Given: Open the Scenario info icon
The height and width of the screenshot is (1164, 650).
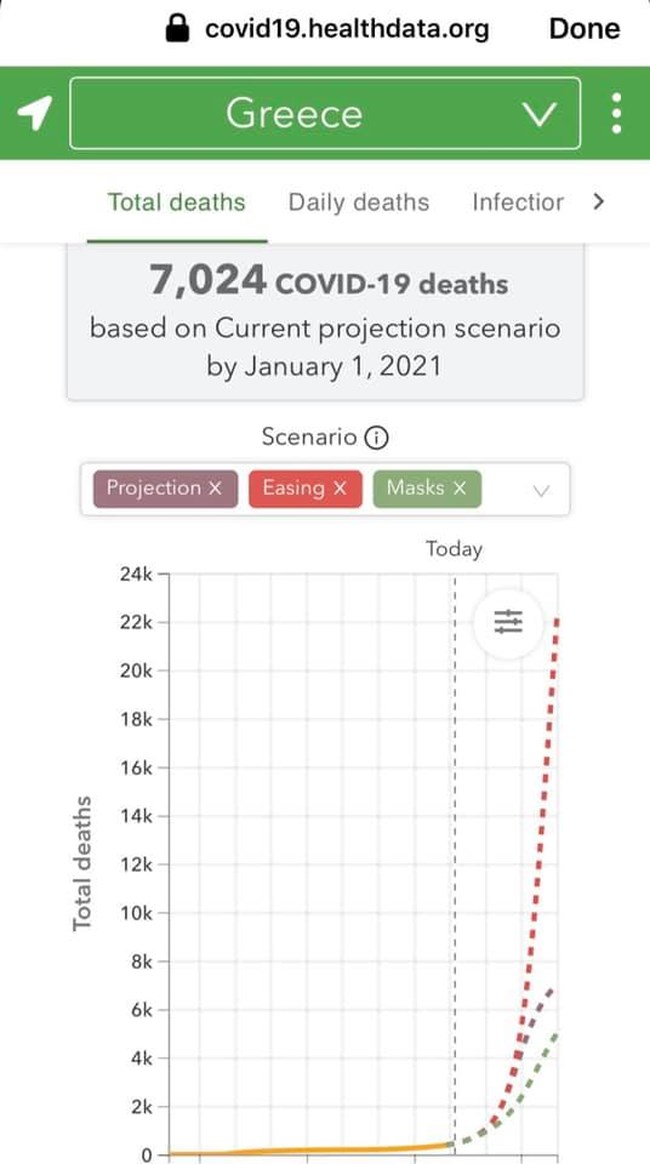Looking at the screenshot, I should (x=377, y=437).
